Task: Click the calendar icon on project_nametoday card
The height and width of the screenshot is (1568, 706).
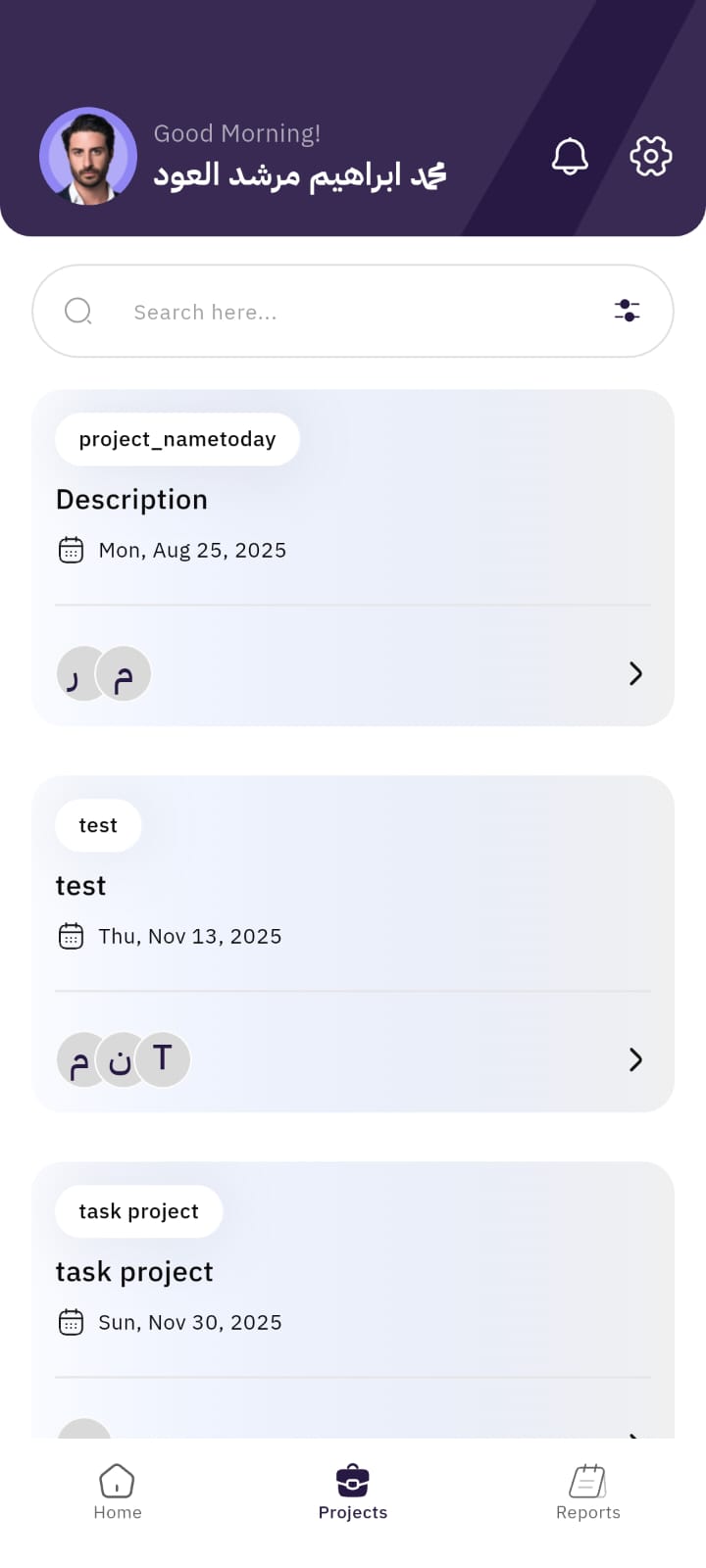Action: (x=71, y=550)
